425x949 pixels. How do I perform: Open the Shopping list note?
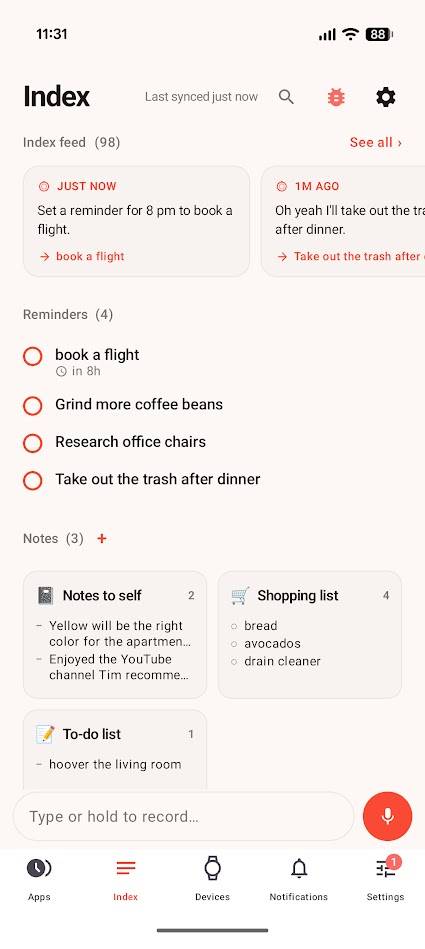[x=309, y=635]
